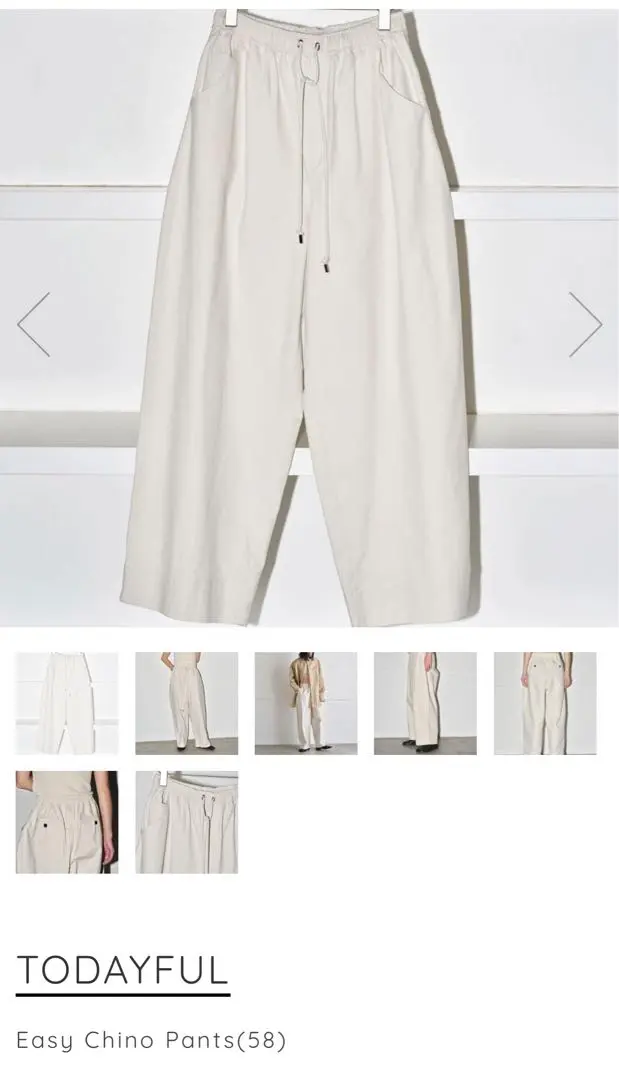View the back pocket close-up thumbnail
The image size is (619, 1080).
coord(67,822)
